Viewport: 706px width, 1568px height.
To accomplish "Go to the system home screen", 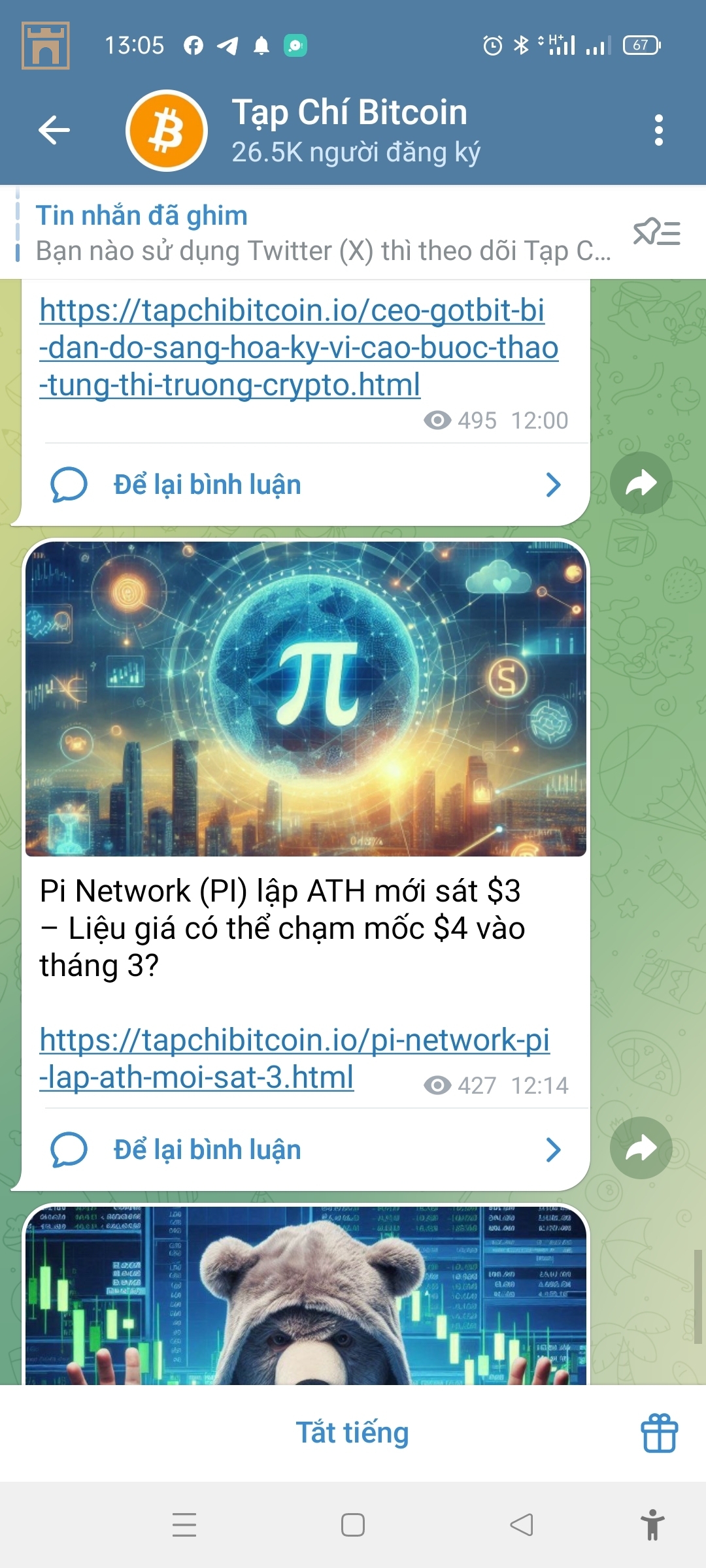I will (x=353, y=1525).
